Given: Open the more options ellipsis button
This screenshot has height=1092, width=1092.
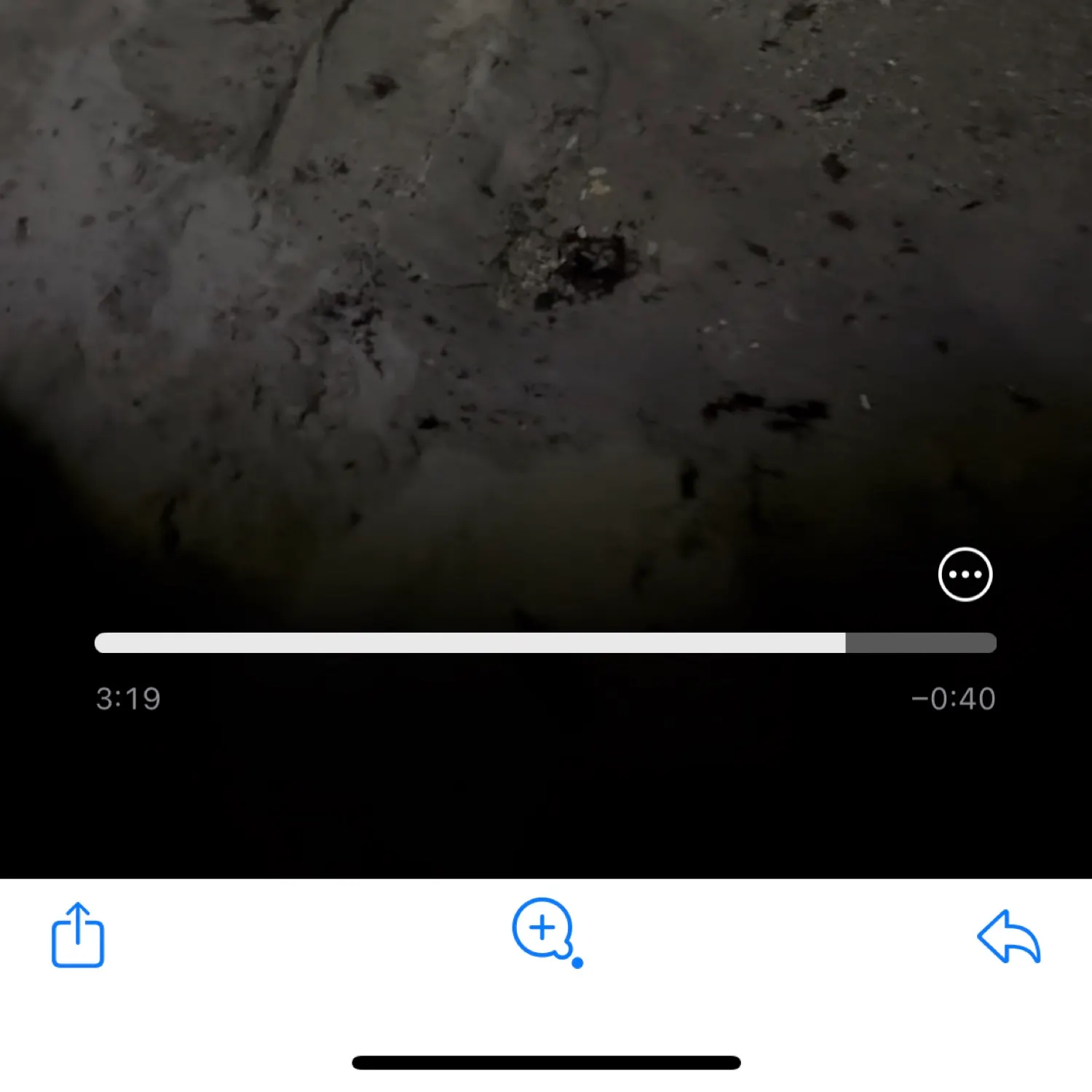Looking at the screenshot, I should tap(965, 574).
